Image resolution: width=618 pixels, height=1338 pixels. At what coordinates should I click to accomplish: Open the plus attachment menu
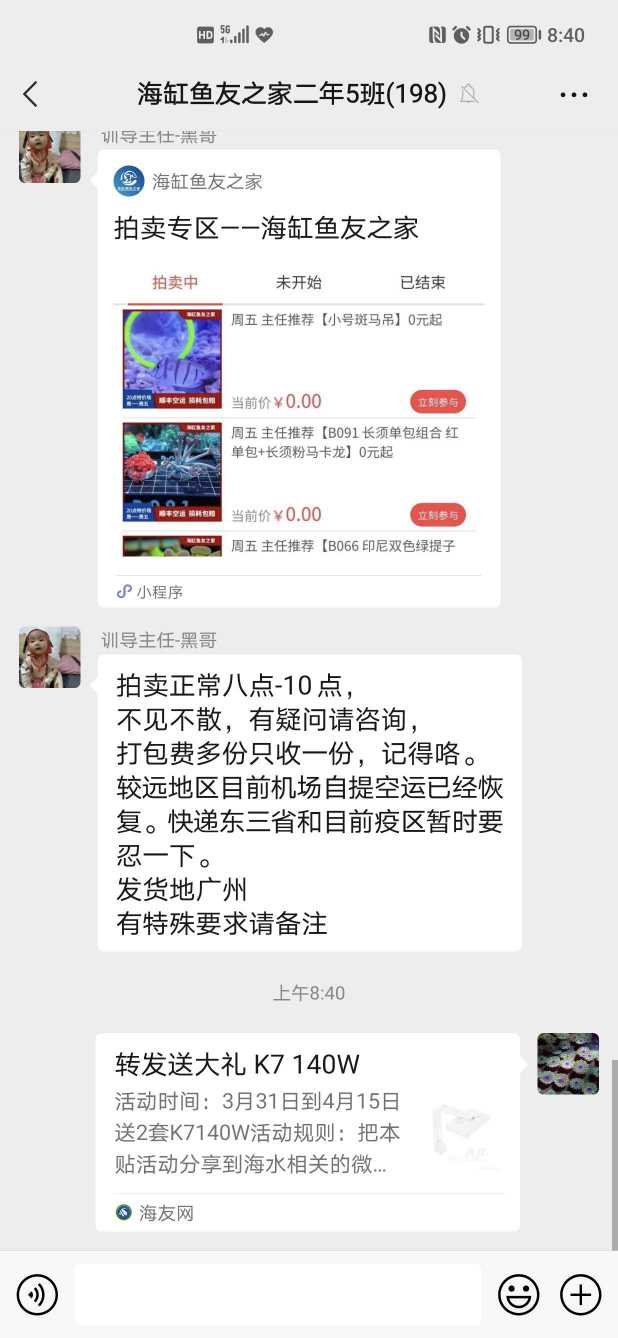pos(580,1295)
